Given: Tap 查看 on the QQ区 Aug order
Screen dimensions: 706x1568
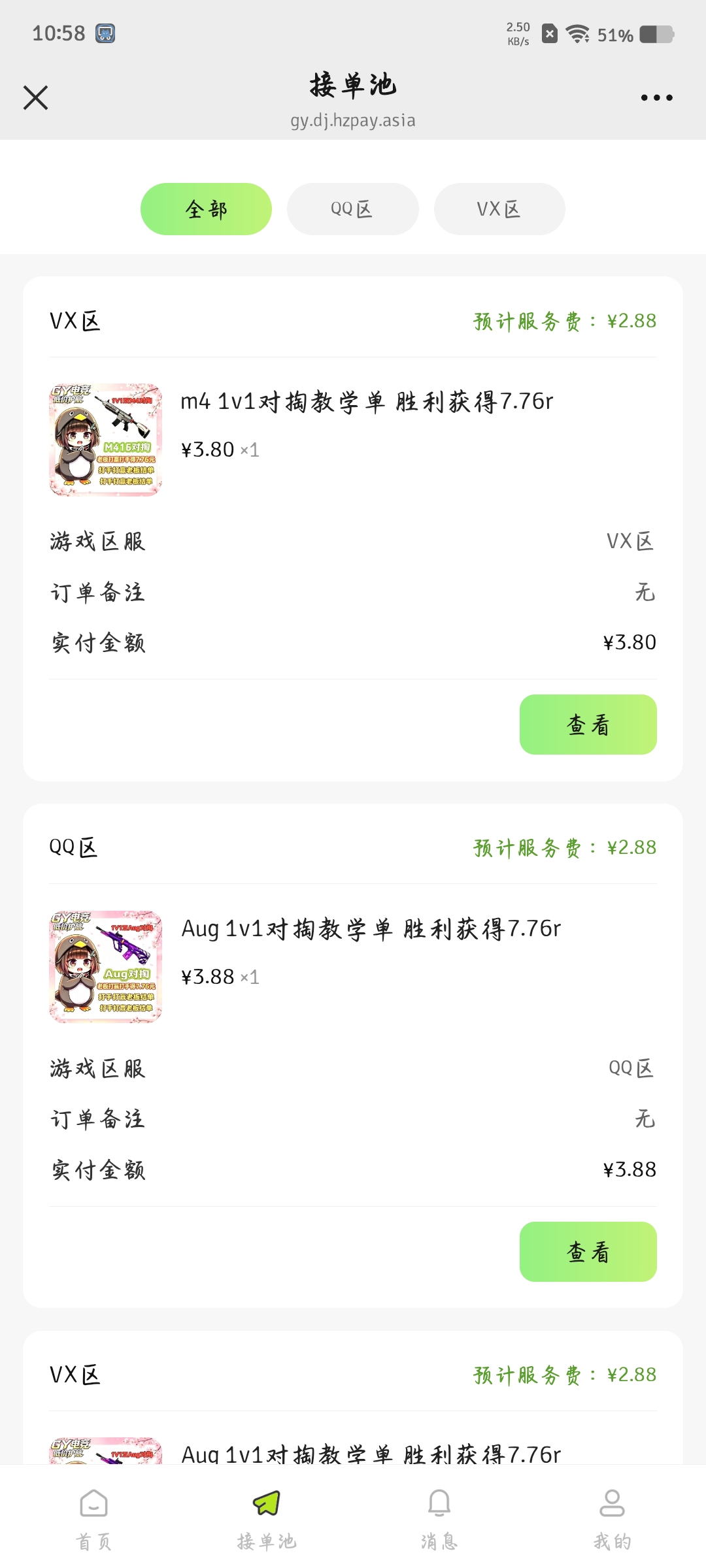Looking at the screenshot, I should tap(588, 1252).
